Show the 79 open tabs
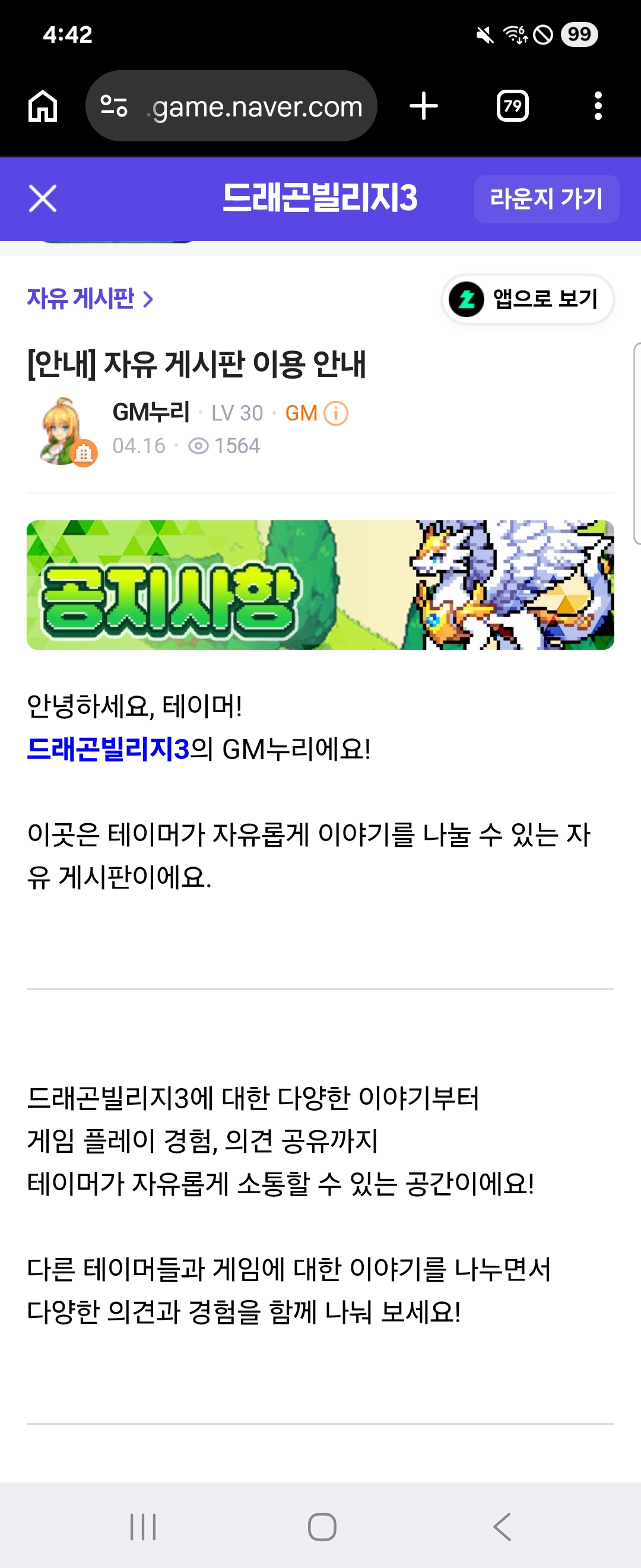 (512, 106)
